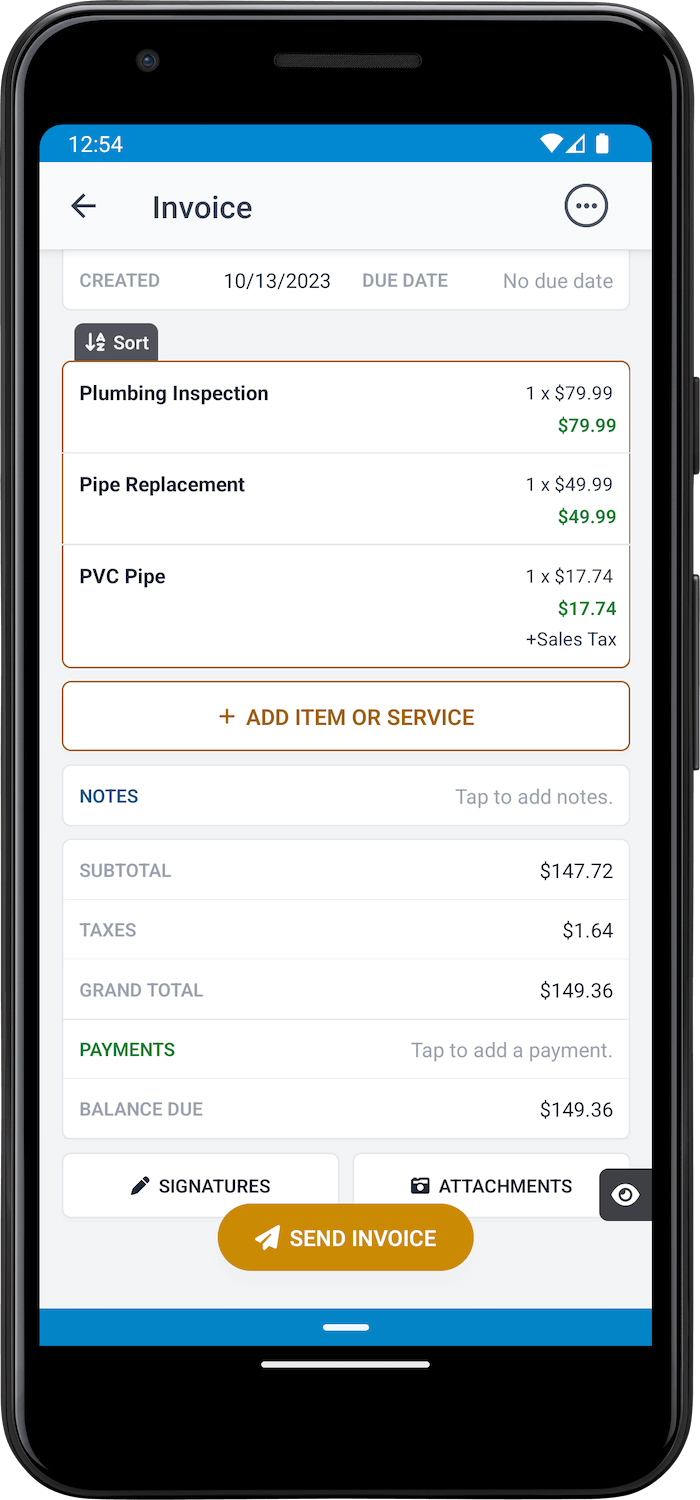Preview invoice with the eye icon
Screen dimensions: 700x1500
coord(626,1195)
